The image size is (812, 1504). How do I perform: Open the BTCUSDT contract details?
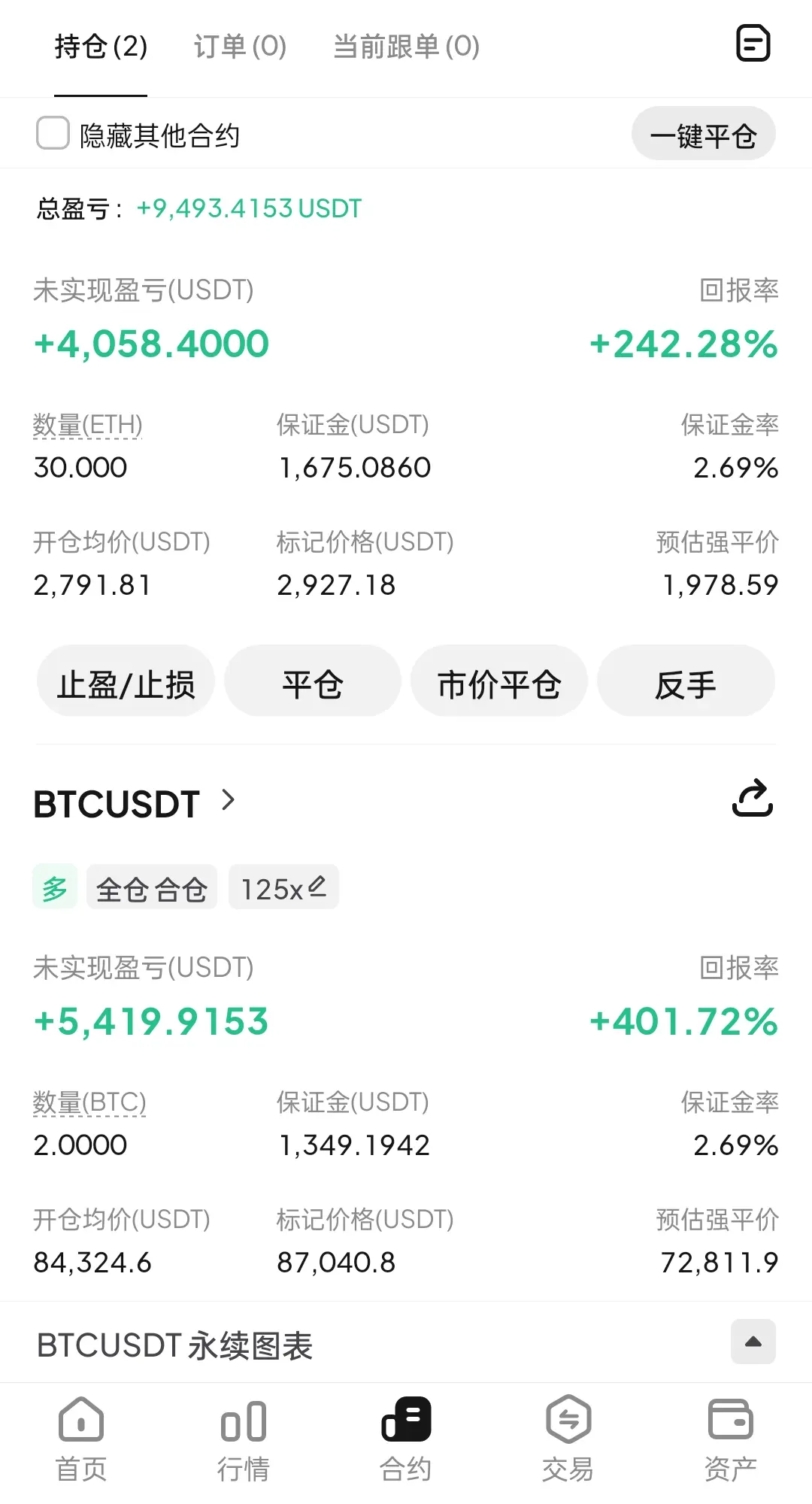tap(135, 803)
